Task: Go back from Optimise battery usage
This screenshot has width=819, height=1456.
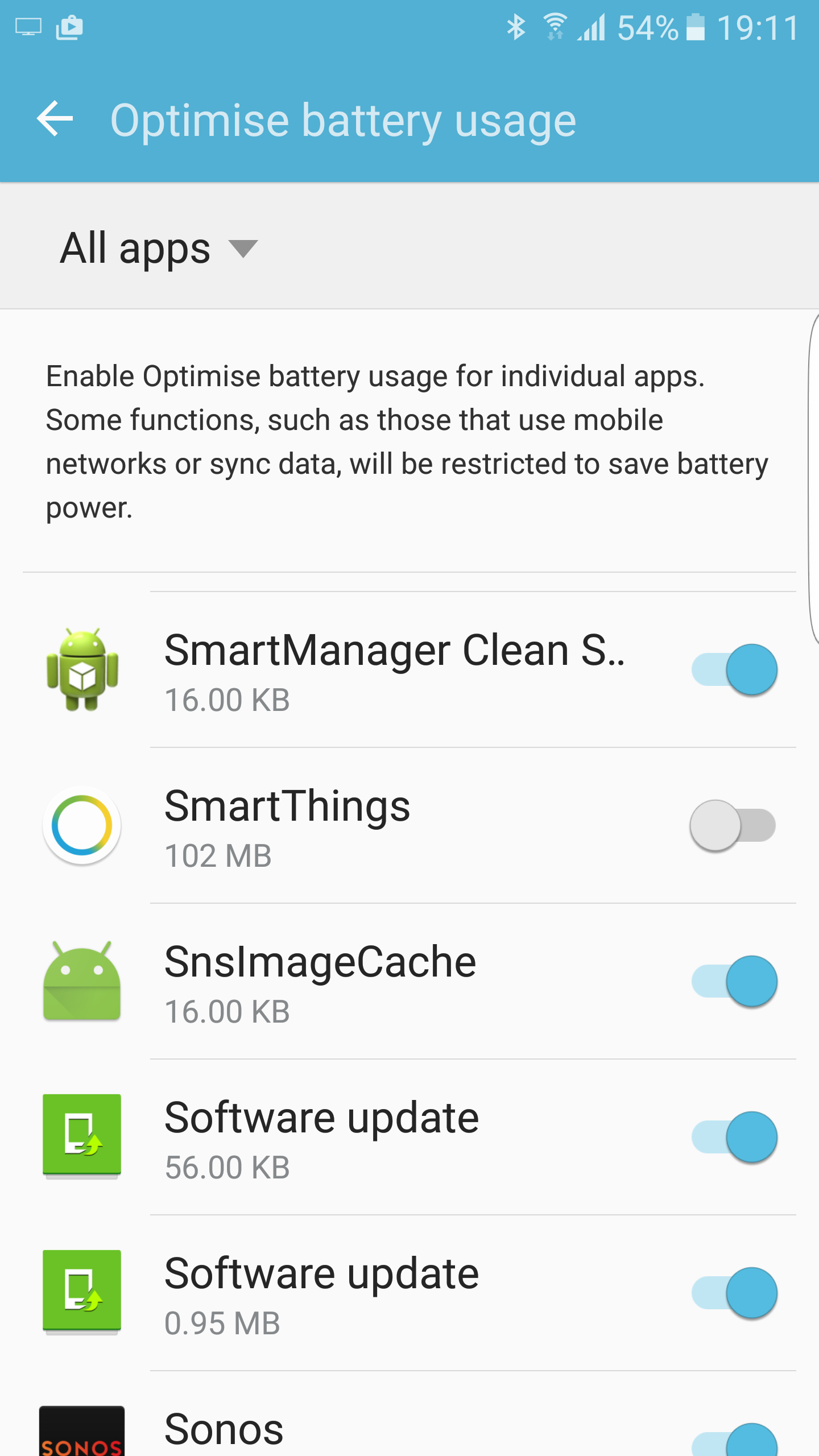Action: pyautogui.click(x=55, y=119)
